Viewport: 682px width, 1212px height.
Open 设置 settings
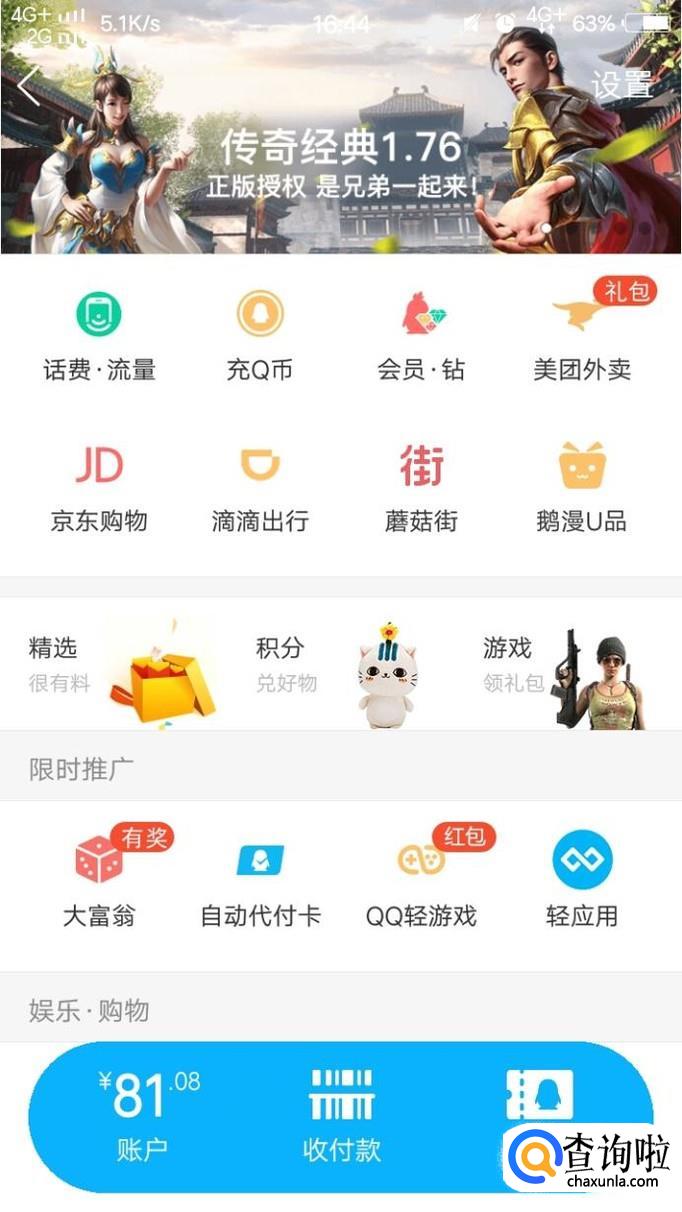click(x=621, y=86)
